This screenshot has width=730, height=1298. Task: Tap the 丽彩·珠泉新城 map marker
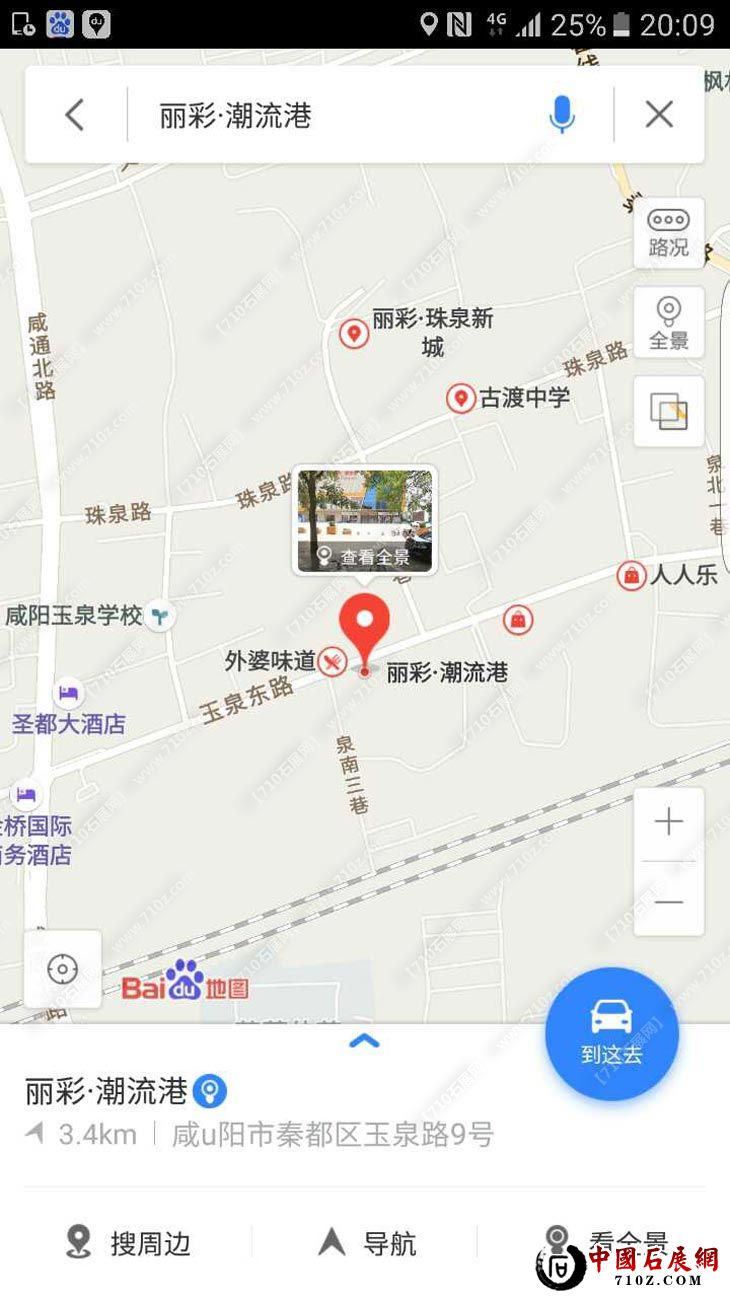[354, 332]
